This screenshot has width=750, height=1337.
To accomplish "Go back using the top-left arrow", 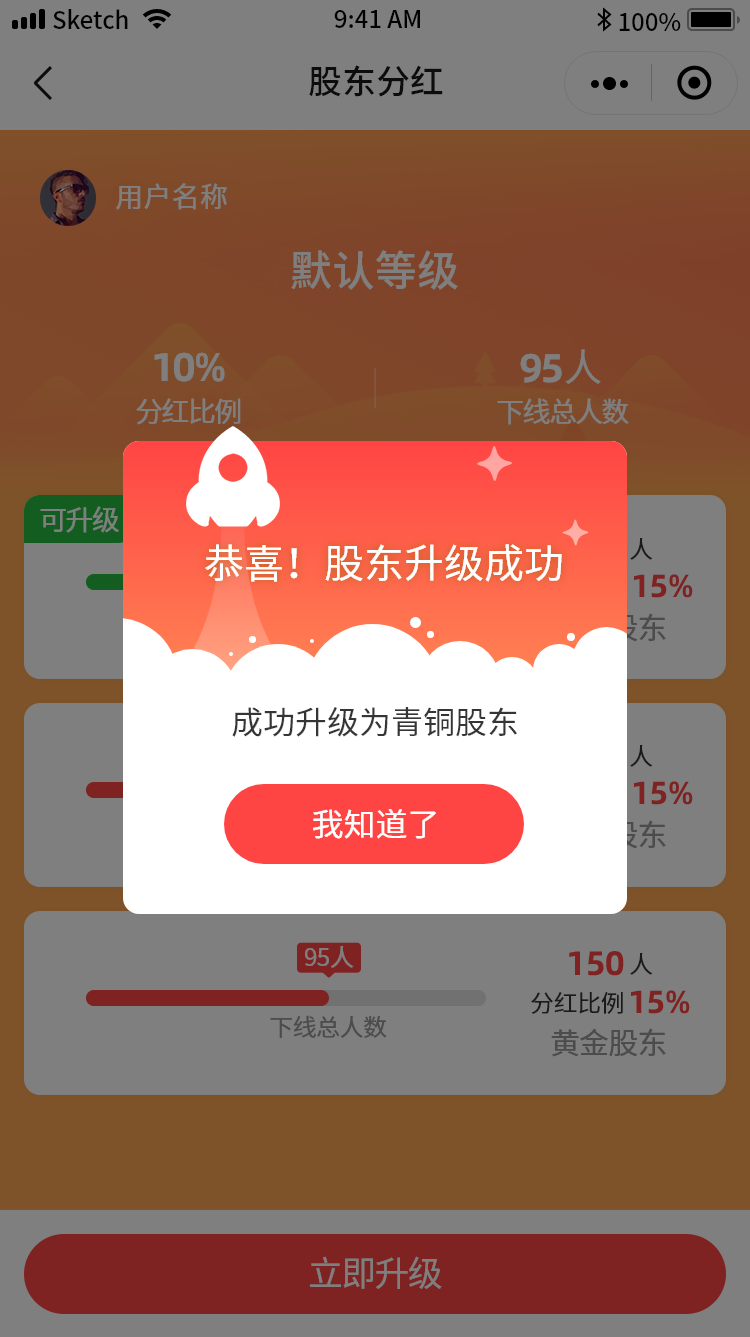I will click(x=42, y=83).
